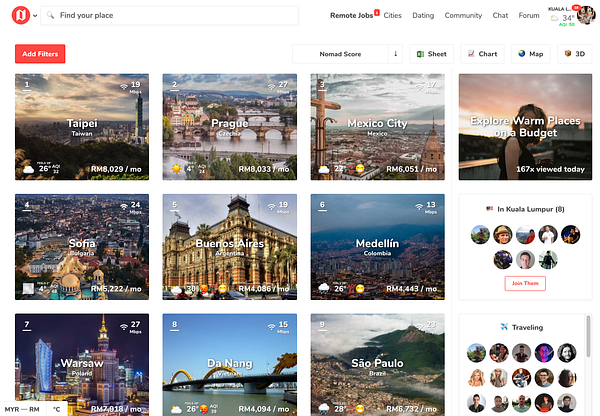Open the Dating section
This screenshot has height=416, width=600.
pyautogui.click(x=423, y=16)
